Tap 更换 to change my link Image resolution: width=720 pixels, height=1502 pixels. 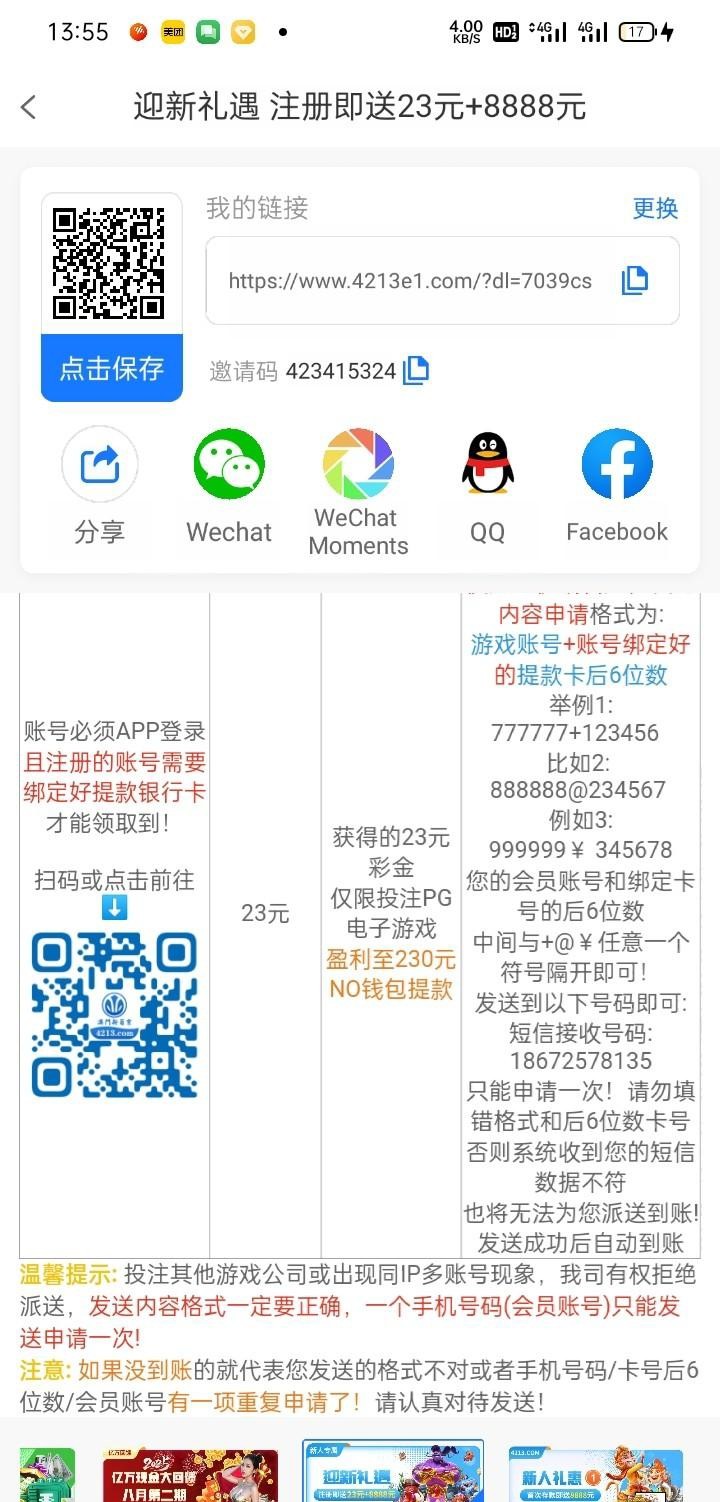655,208
